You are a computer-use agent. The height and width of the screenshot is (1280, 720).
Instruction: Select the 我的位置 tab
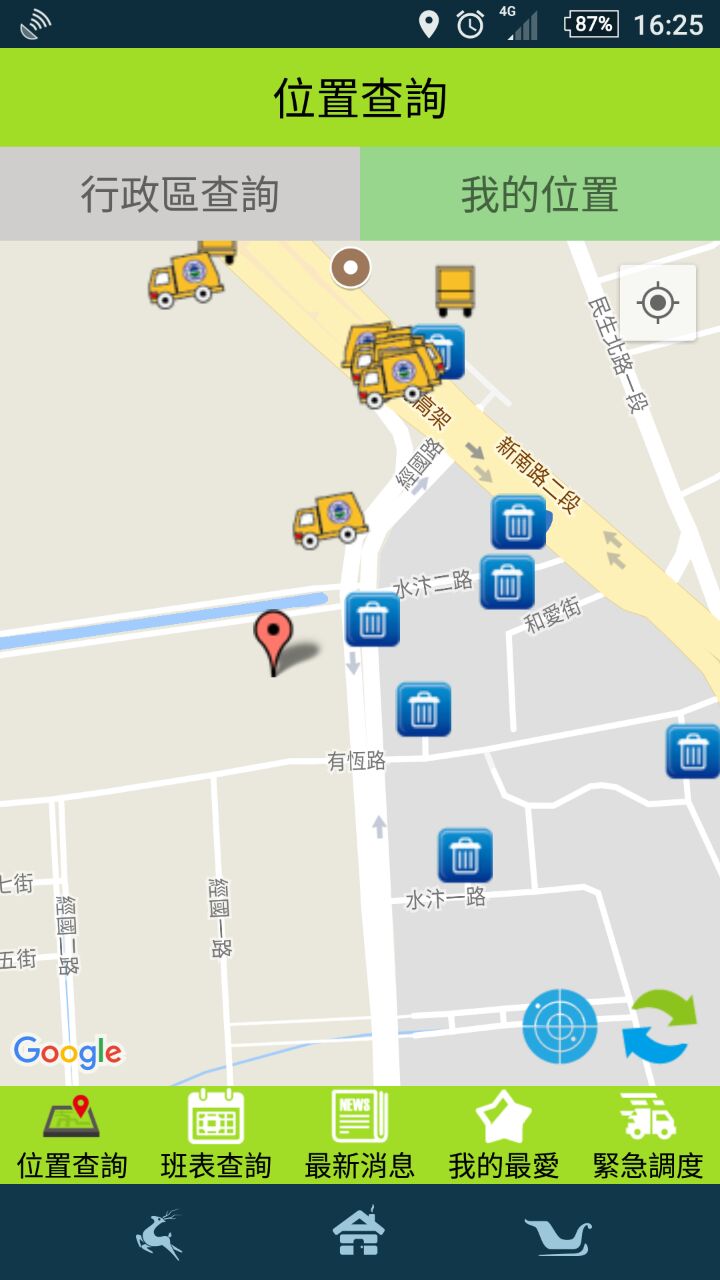540,194
